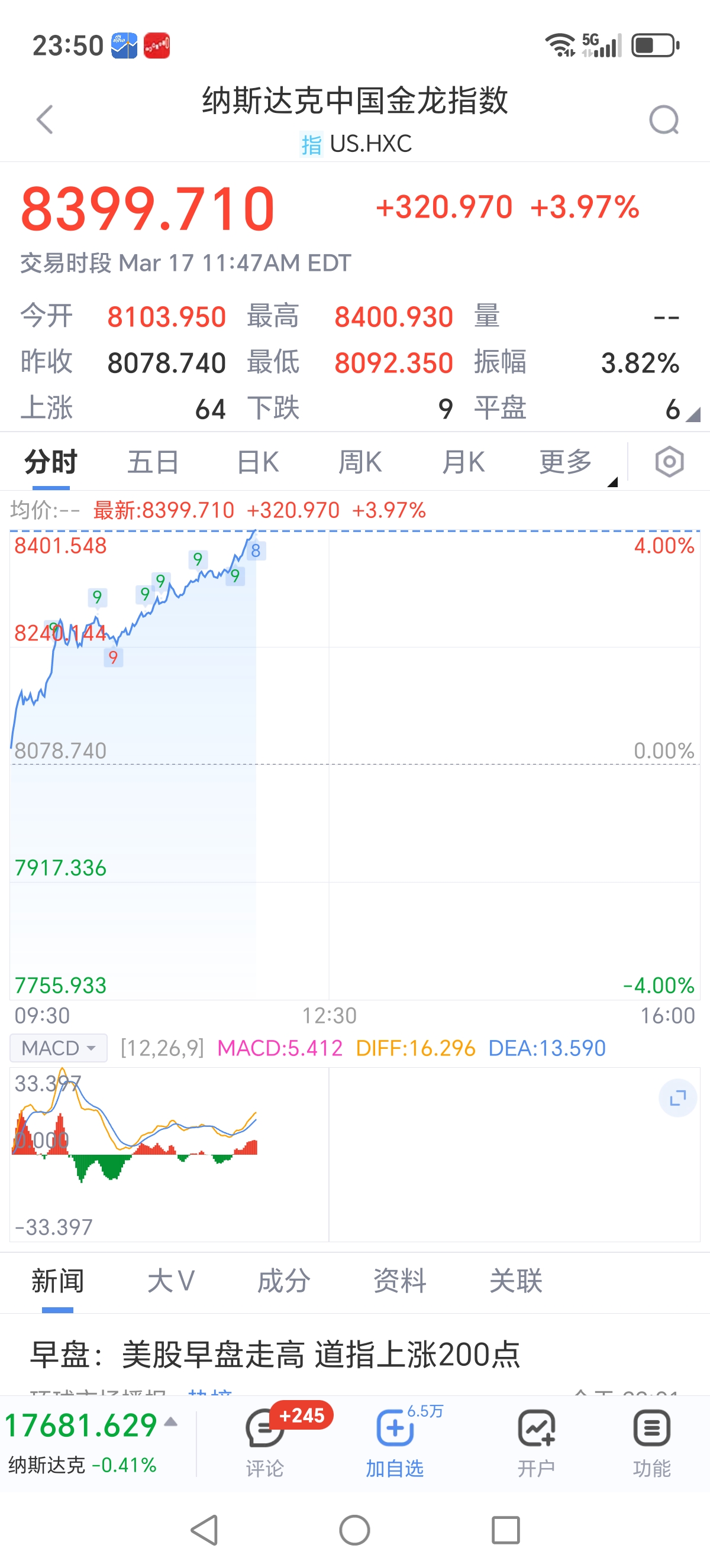Viewport: 710px width, 1568px height.
Task: Open the MACD indicator dropdown
Action: tap(59, 1048)
